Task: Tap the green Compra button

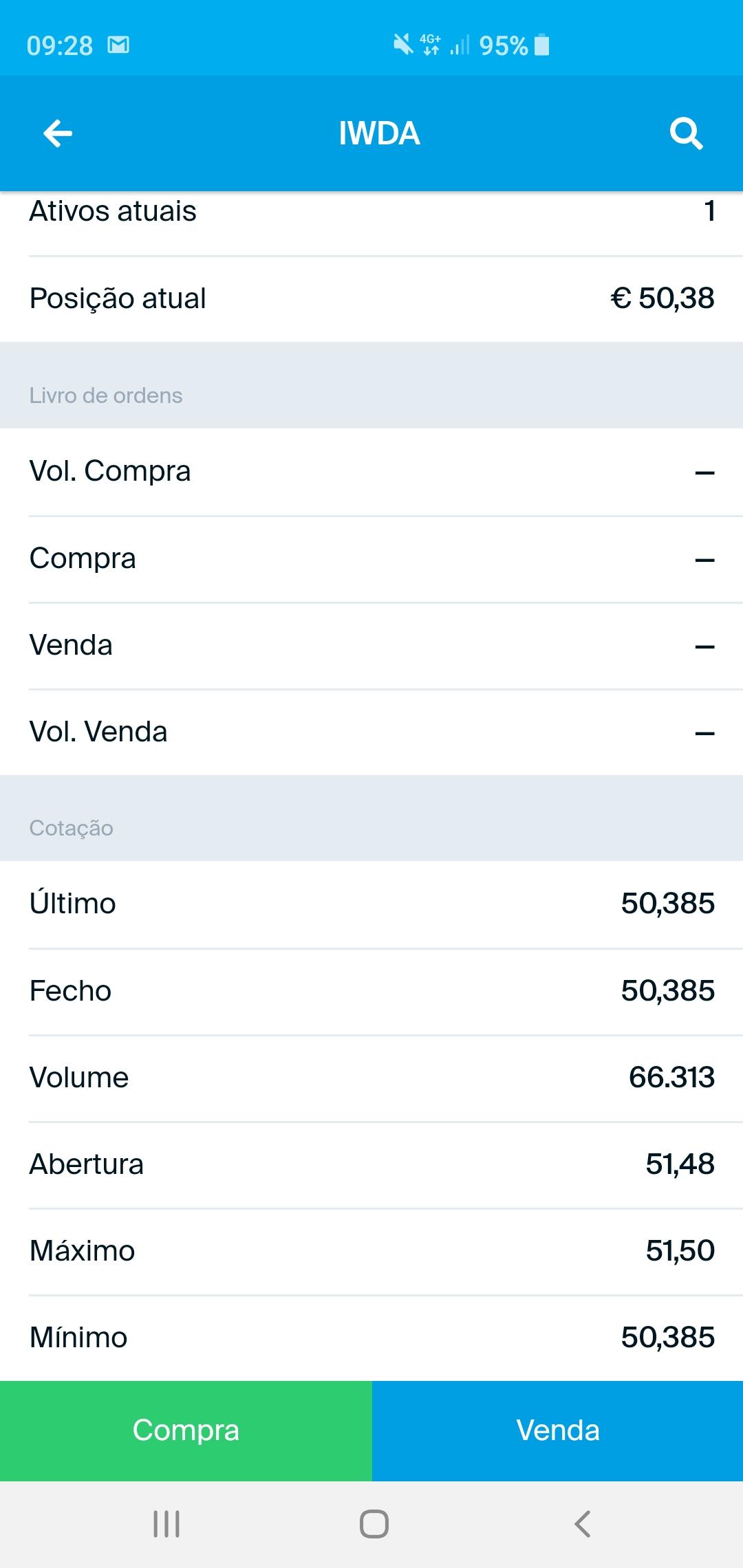Action: point(186,1430)
